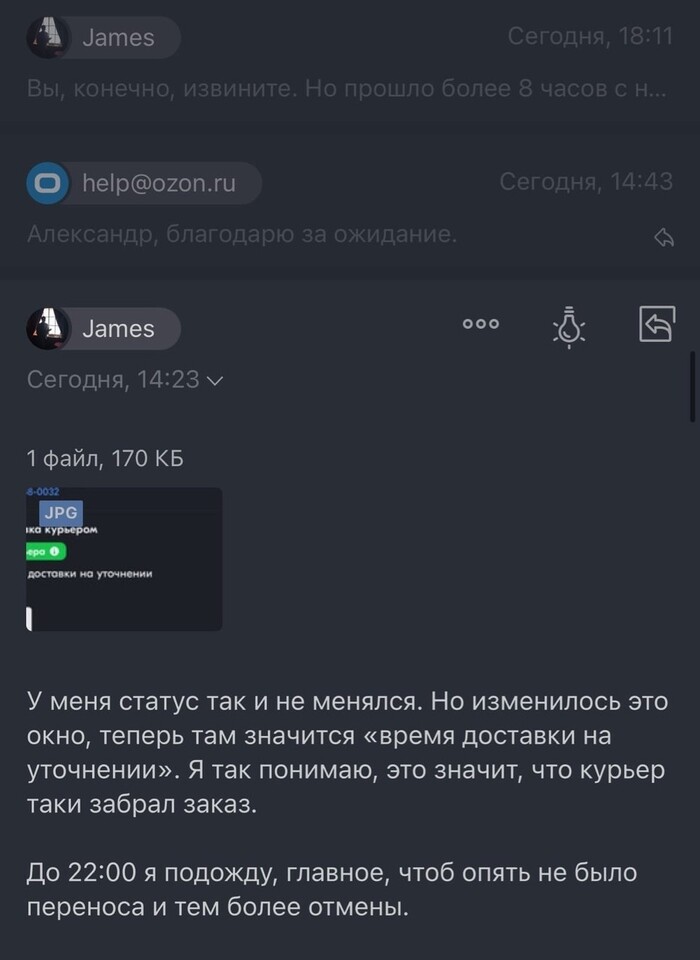Expand details next to Сегодня, 14:23
This screenshot has height=960, width=700.
pos(213,381)
